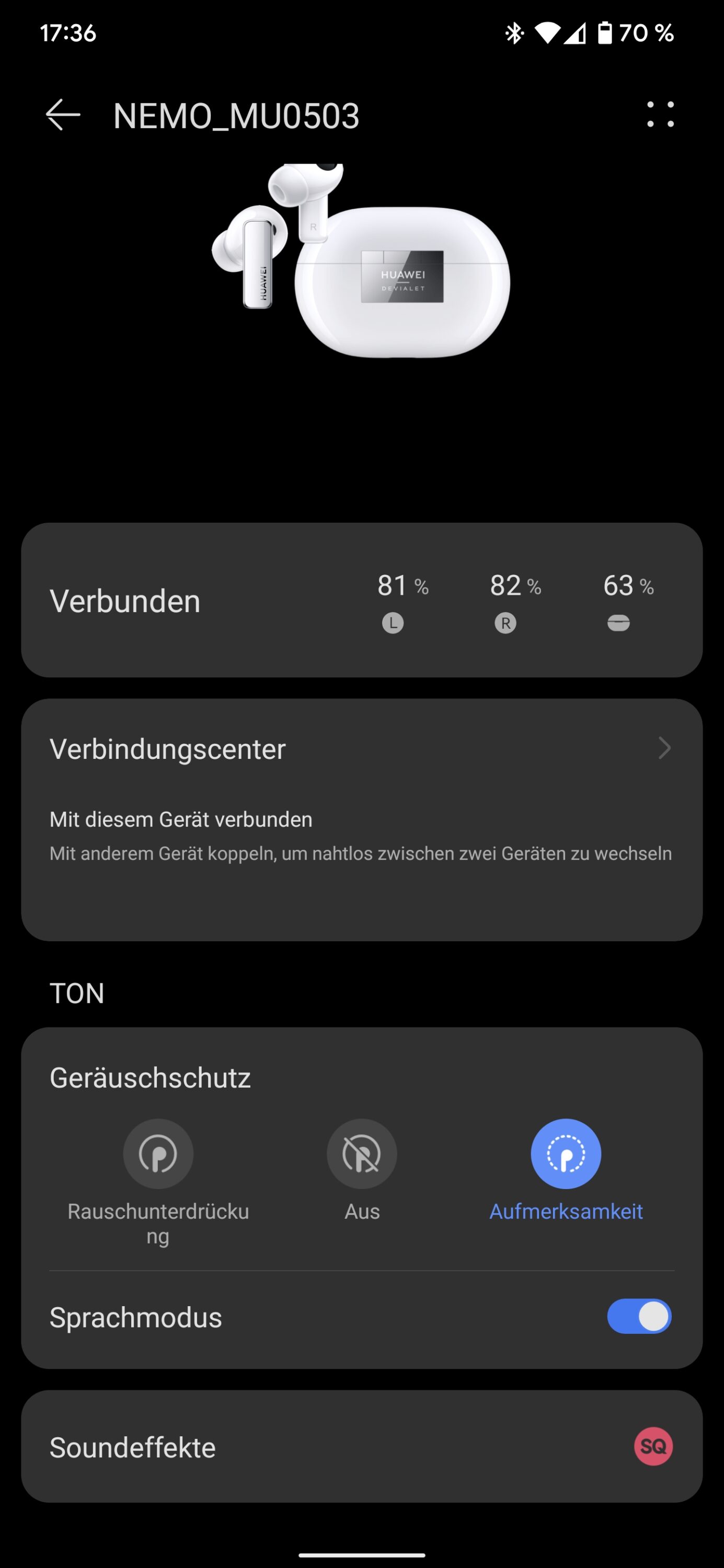Go back using the arrow icon

[63, 115]
